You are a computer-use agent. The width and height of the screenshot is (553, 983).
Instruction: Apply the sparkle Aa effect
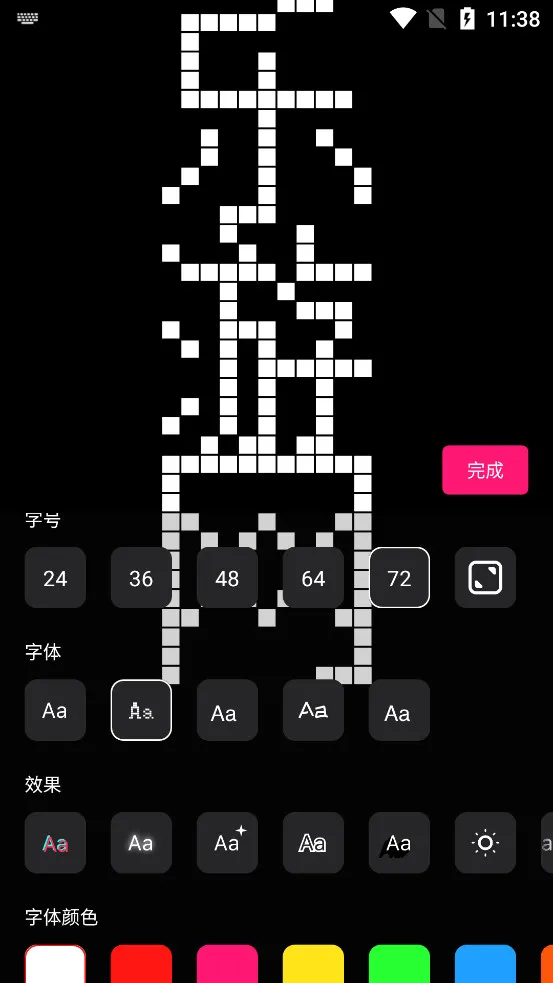click(x=227, y=843)
